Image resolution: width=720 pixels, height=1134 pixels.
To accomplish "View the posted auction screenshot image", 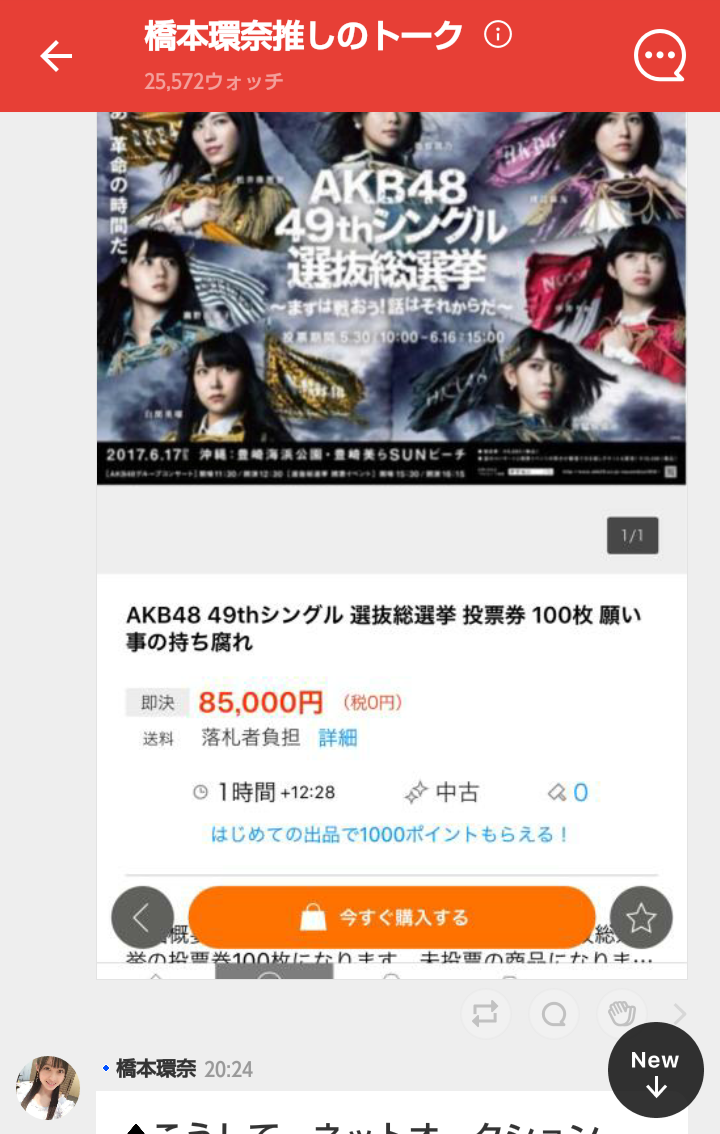I will [391, 540].
